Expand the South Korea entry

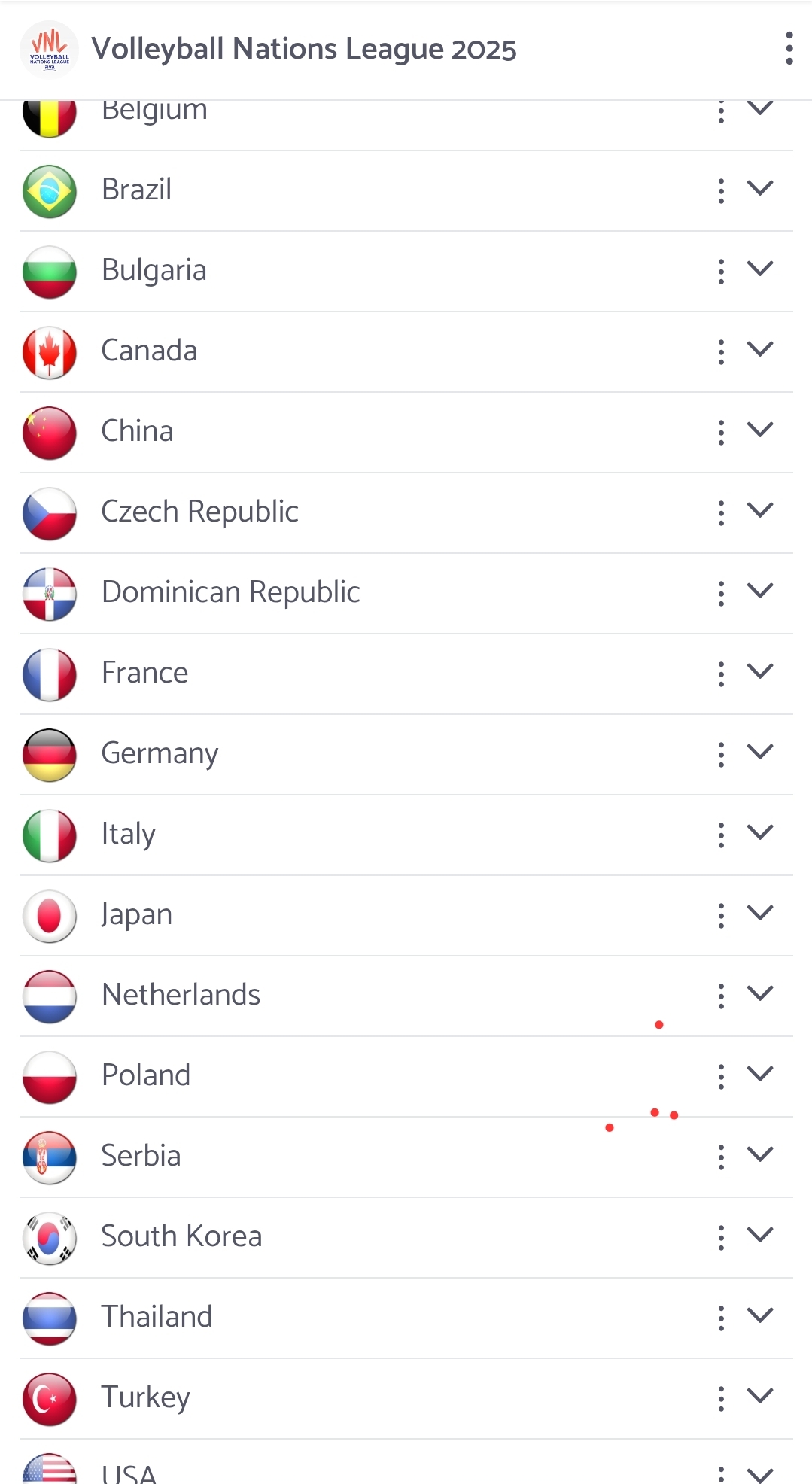coord(760,1235)
